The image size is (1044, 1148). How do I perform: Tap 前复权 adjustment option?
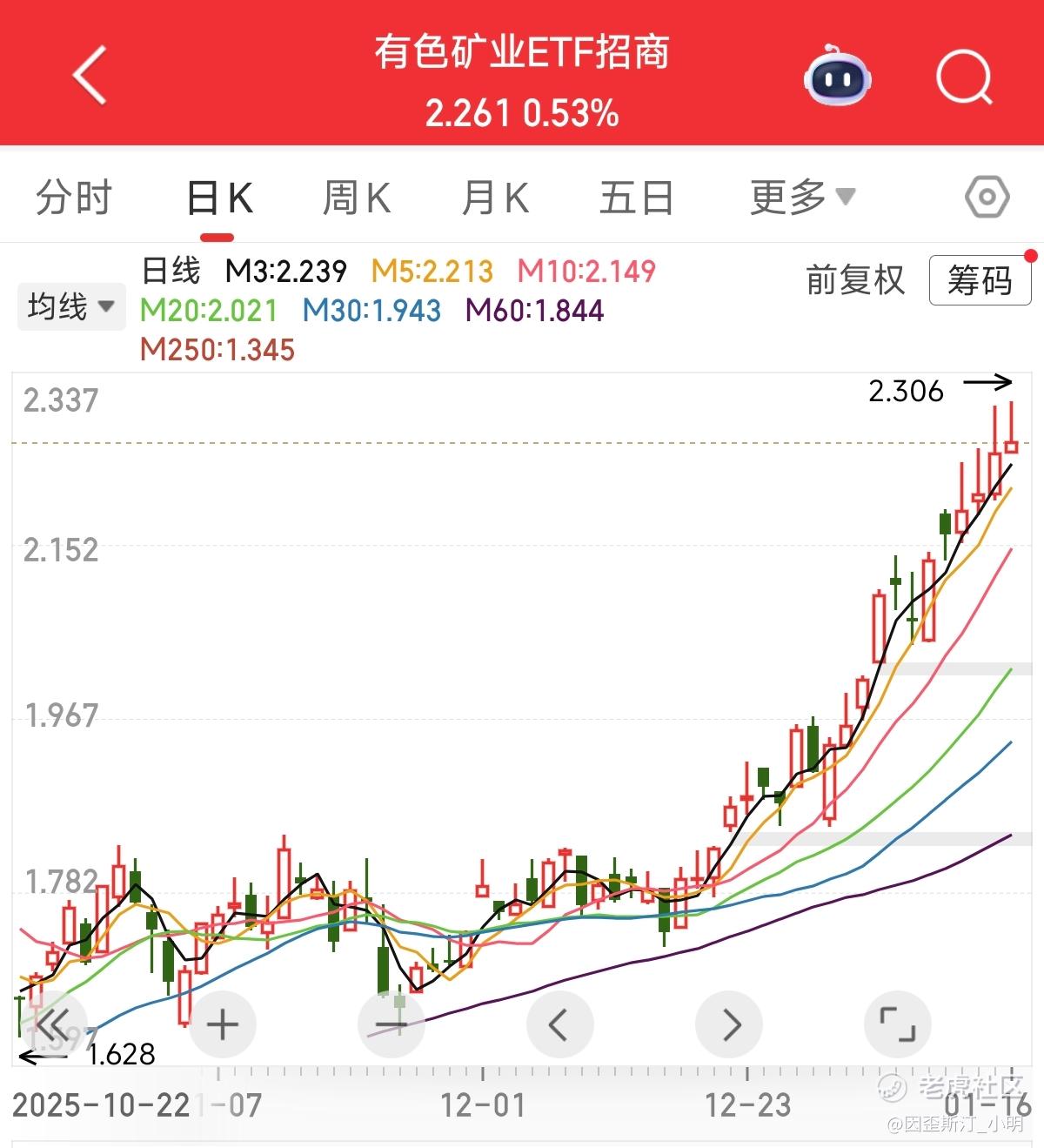[855, 280]
